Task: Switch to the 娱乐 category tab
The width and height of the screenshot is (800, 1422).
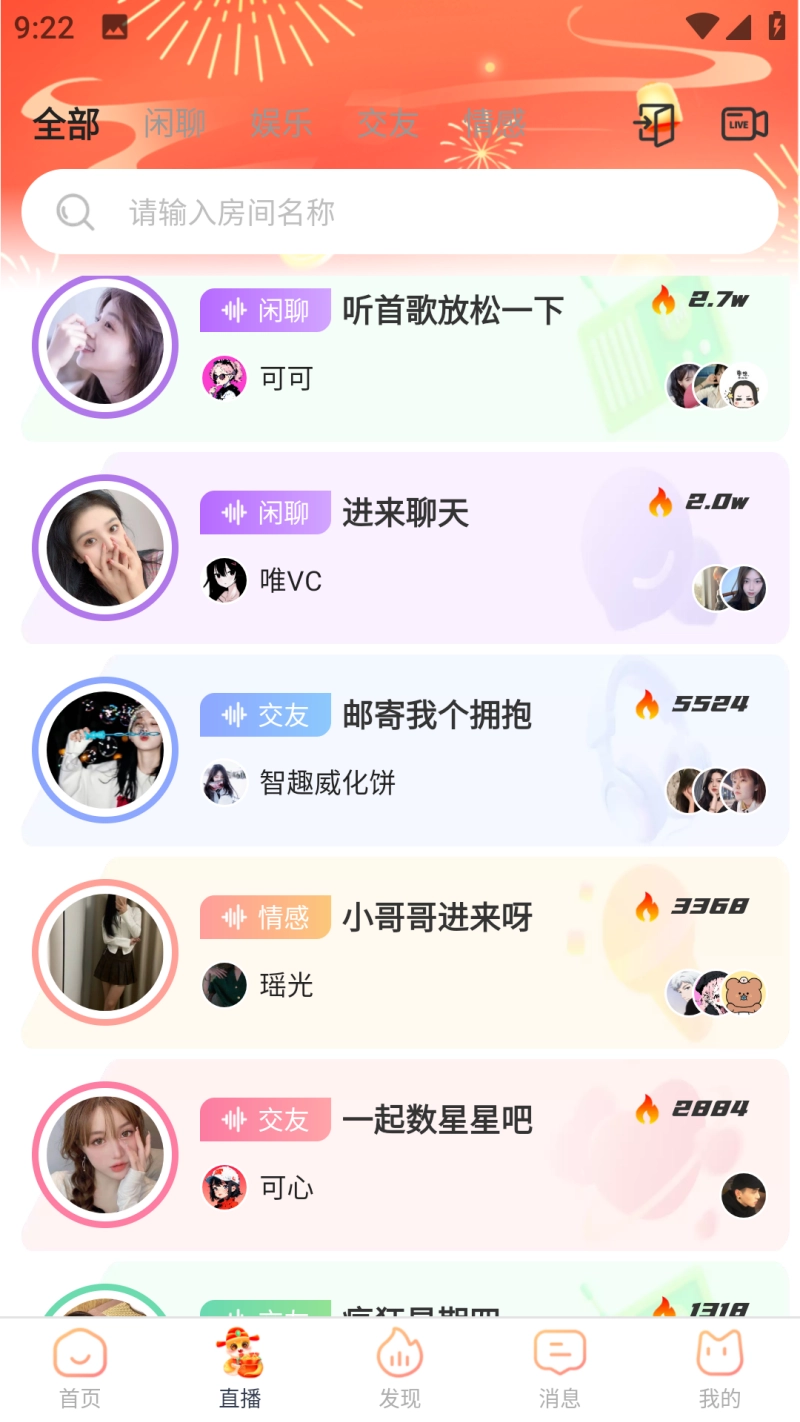Action: [281, 124]
